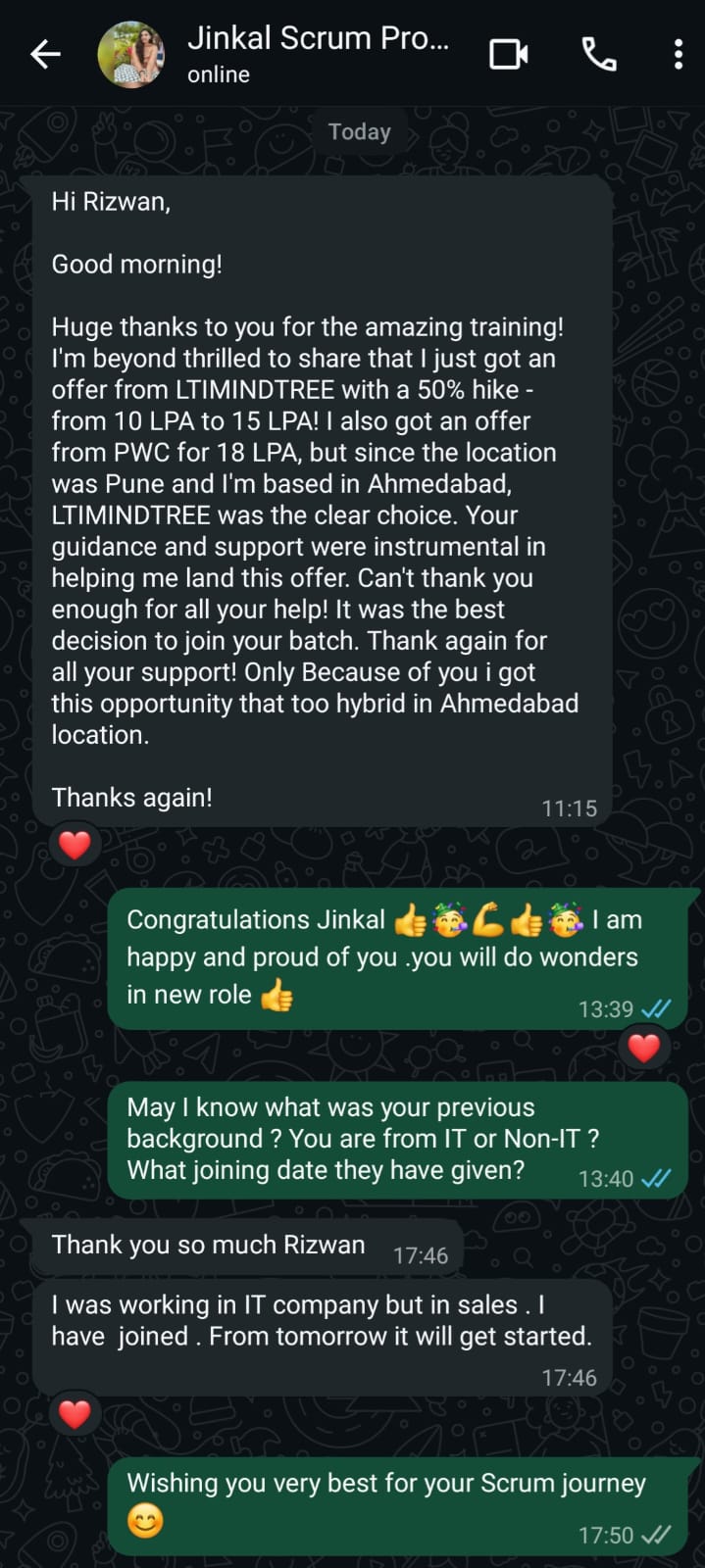Start a voice call with Jinkal

tap(599, 55)
